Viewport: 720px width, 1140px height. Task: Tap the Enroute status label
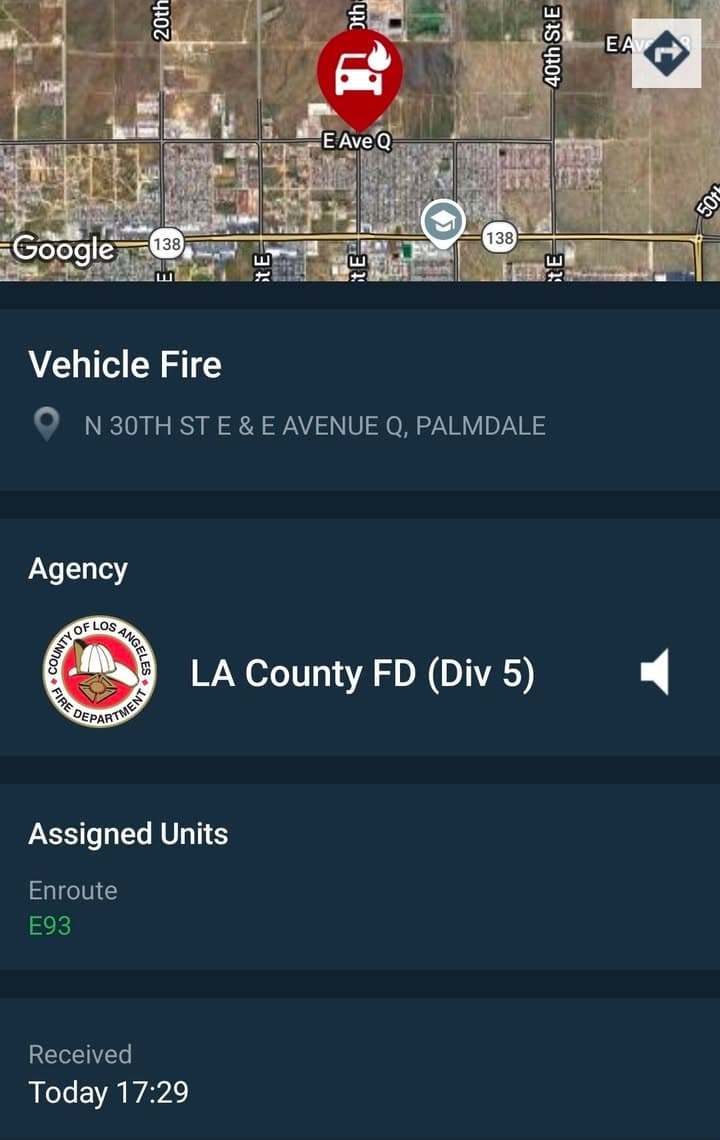[72, 890]
